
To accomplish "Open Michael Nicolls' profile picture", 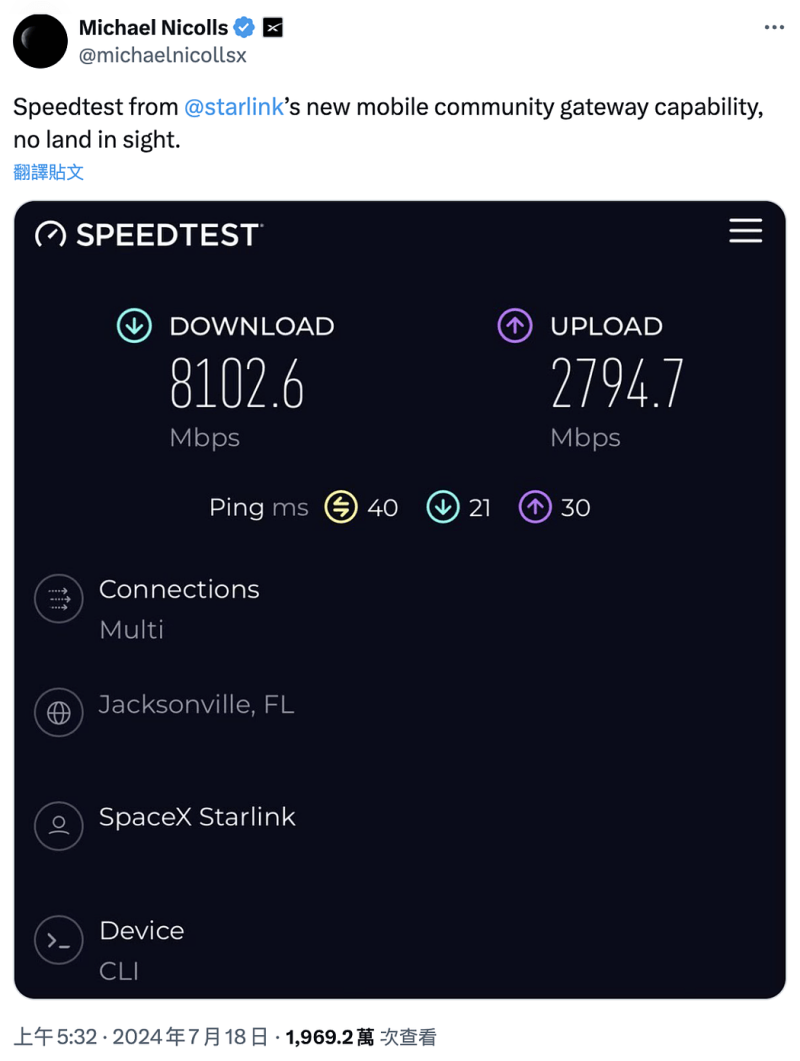I will pyautogui.click(x=40, y=41).
